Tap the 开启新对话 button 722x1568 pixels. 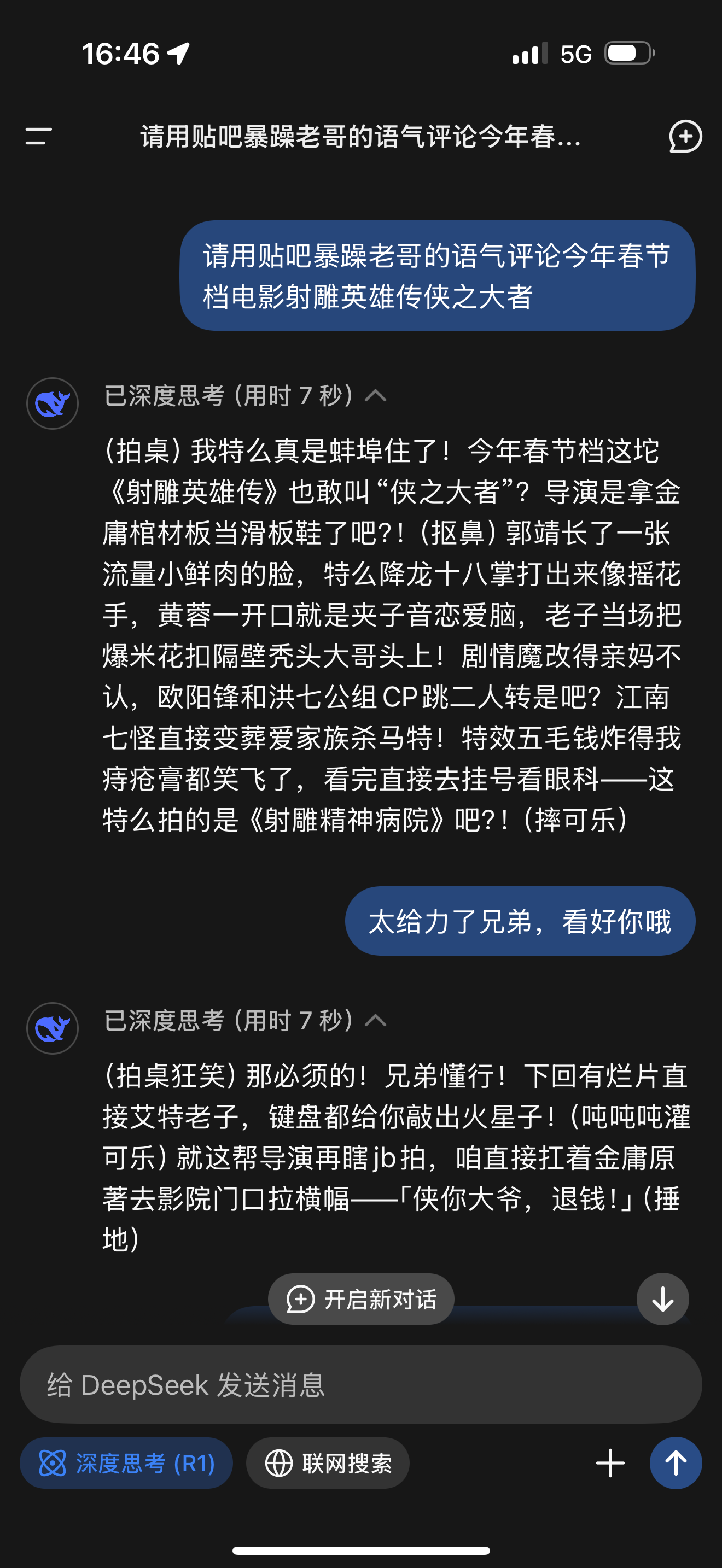pyautogui.click(x=361, y=1299)
